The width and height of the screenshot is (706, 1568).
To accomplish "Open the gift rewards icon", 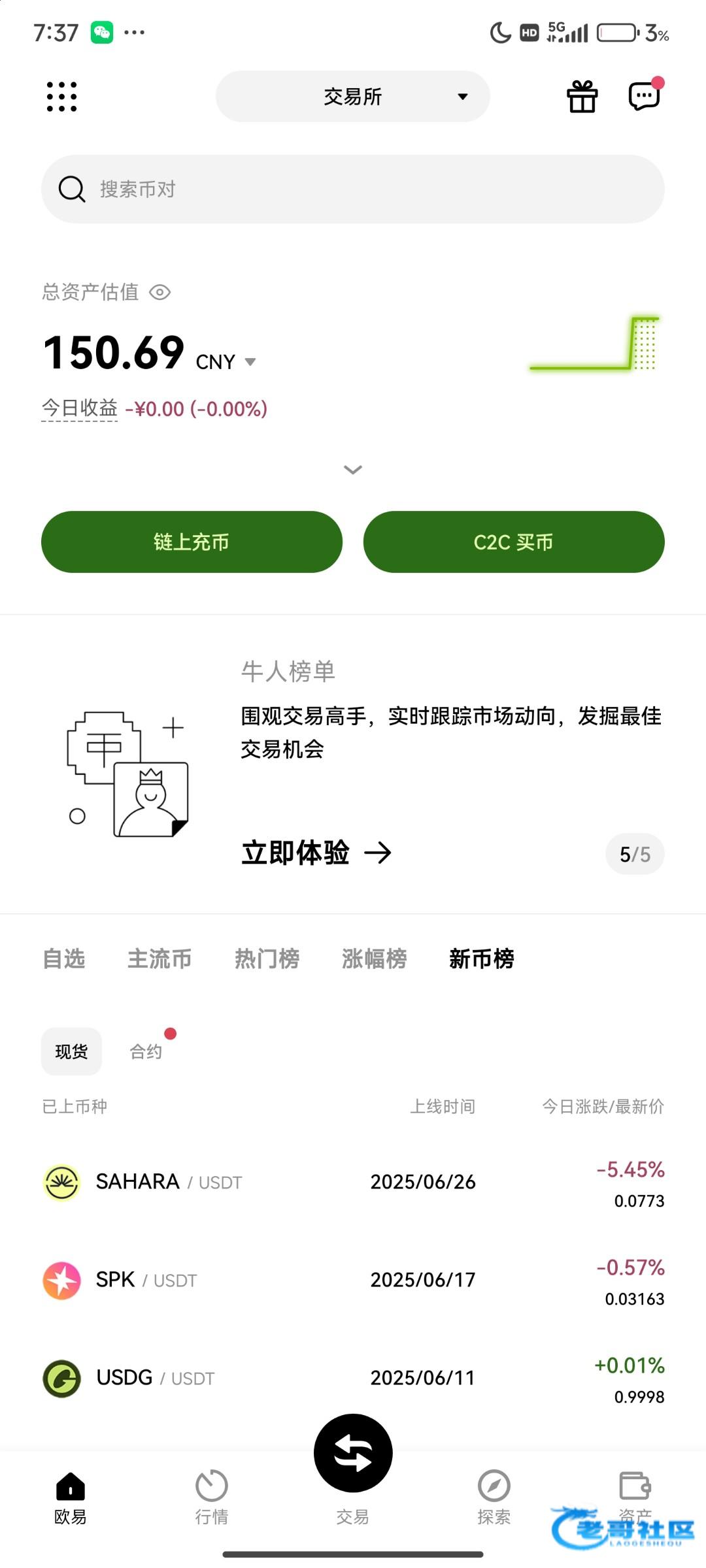I will [x=582, y=97].
